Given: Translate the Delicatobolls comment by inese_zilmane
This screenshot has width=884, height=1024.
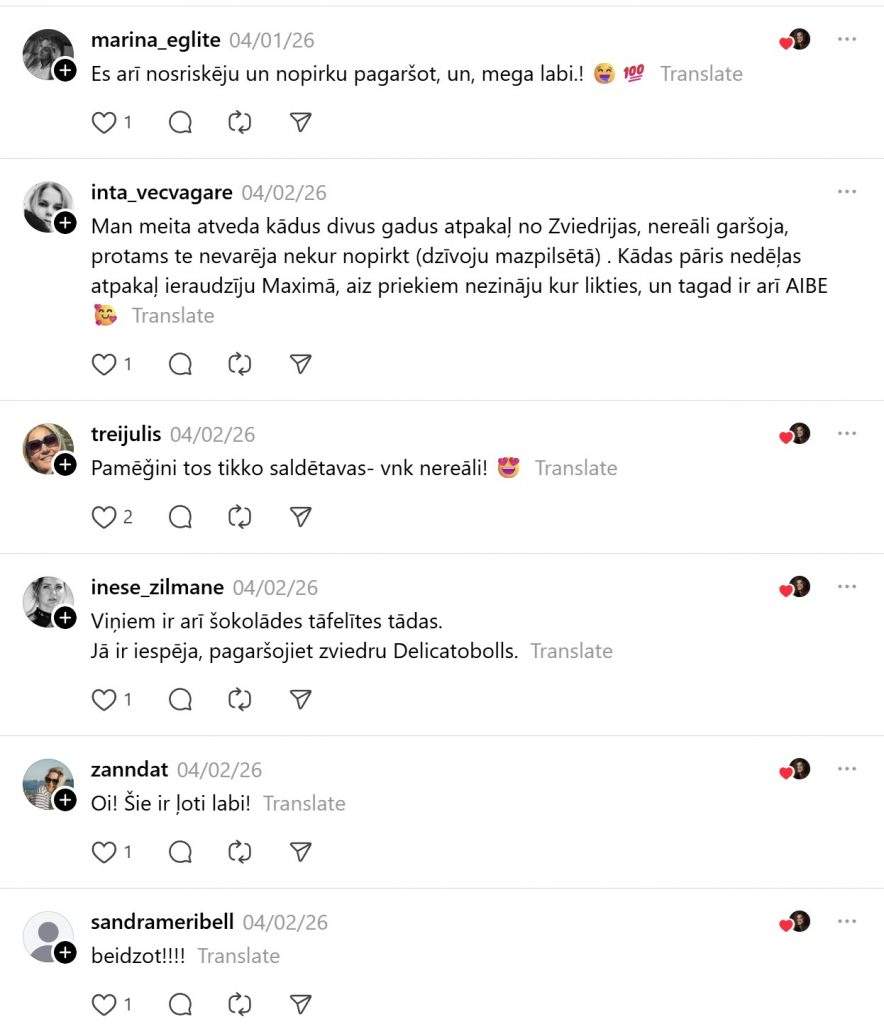Looking at the screenshot, I should pos(571,651).
